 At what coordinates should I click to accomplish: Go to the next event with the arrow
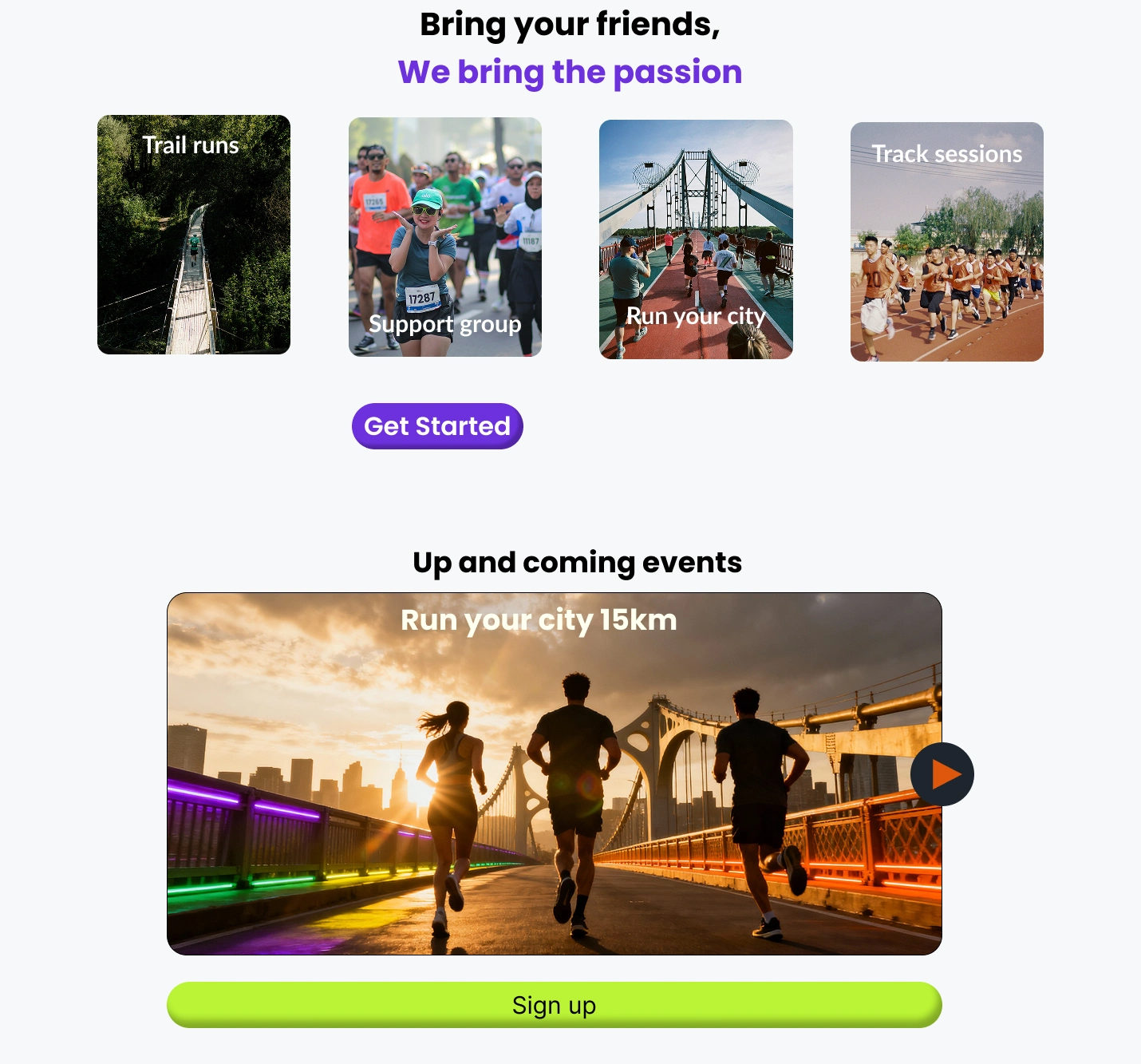point(942,774)
